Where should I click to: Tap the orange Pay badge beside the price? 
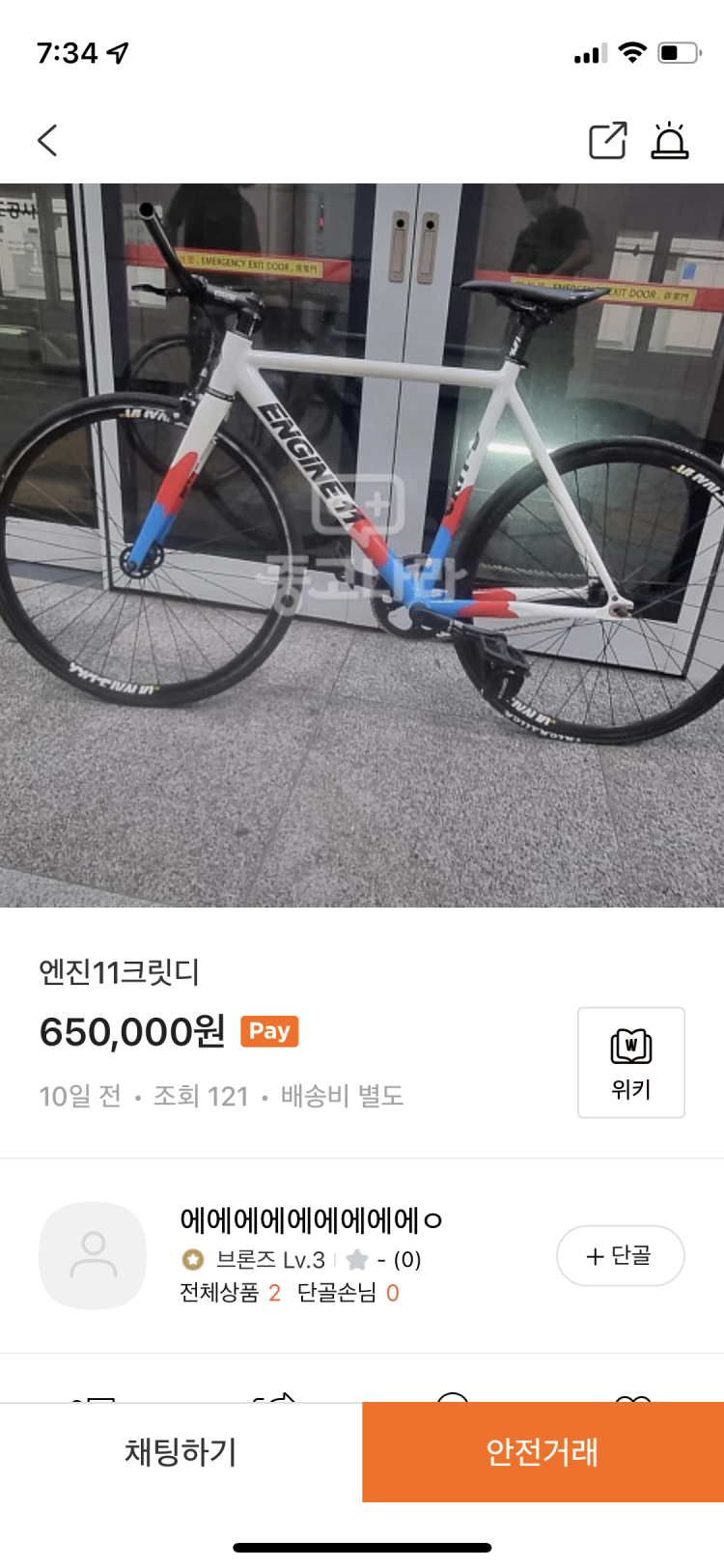tap(267, 1032)
